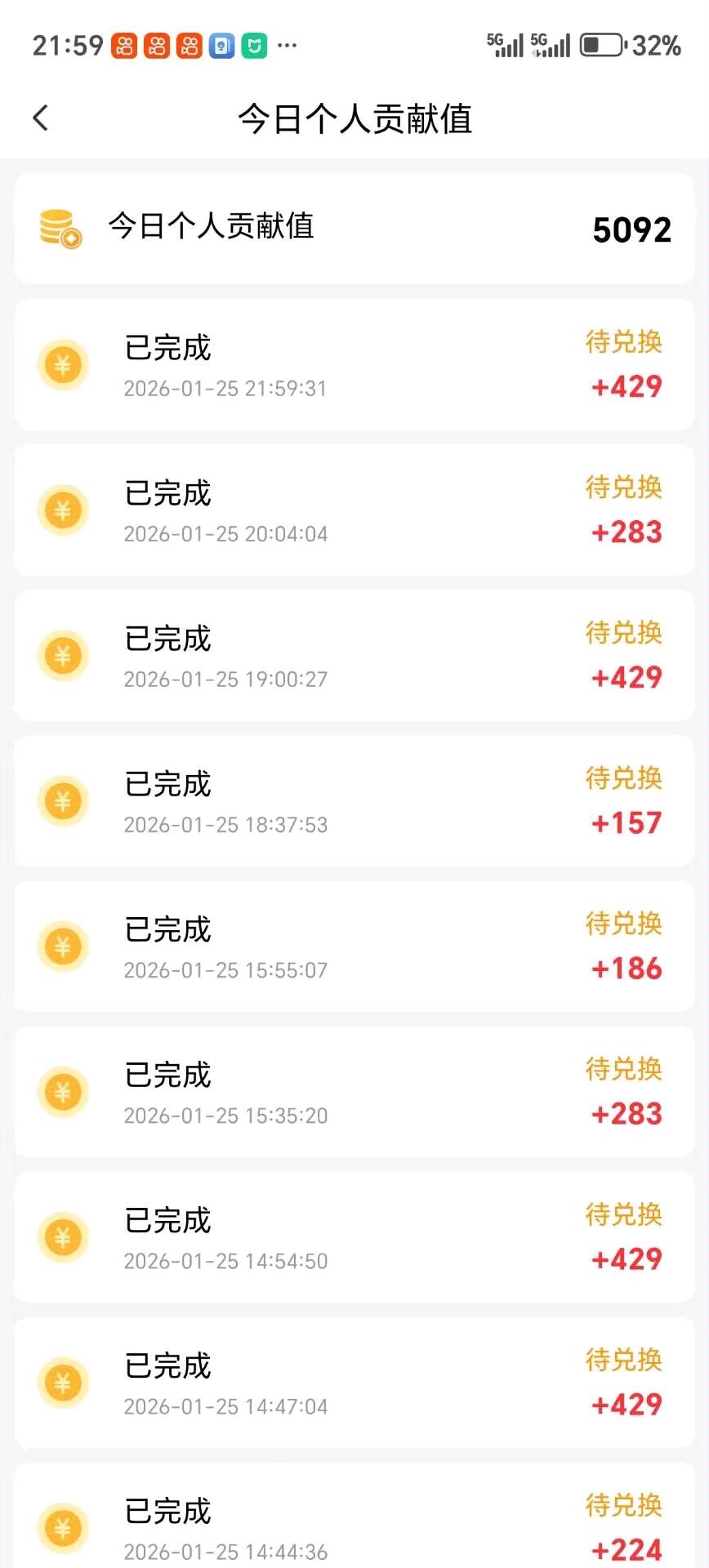Tap the 今日个人贡献值 title

354,118
